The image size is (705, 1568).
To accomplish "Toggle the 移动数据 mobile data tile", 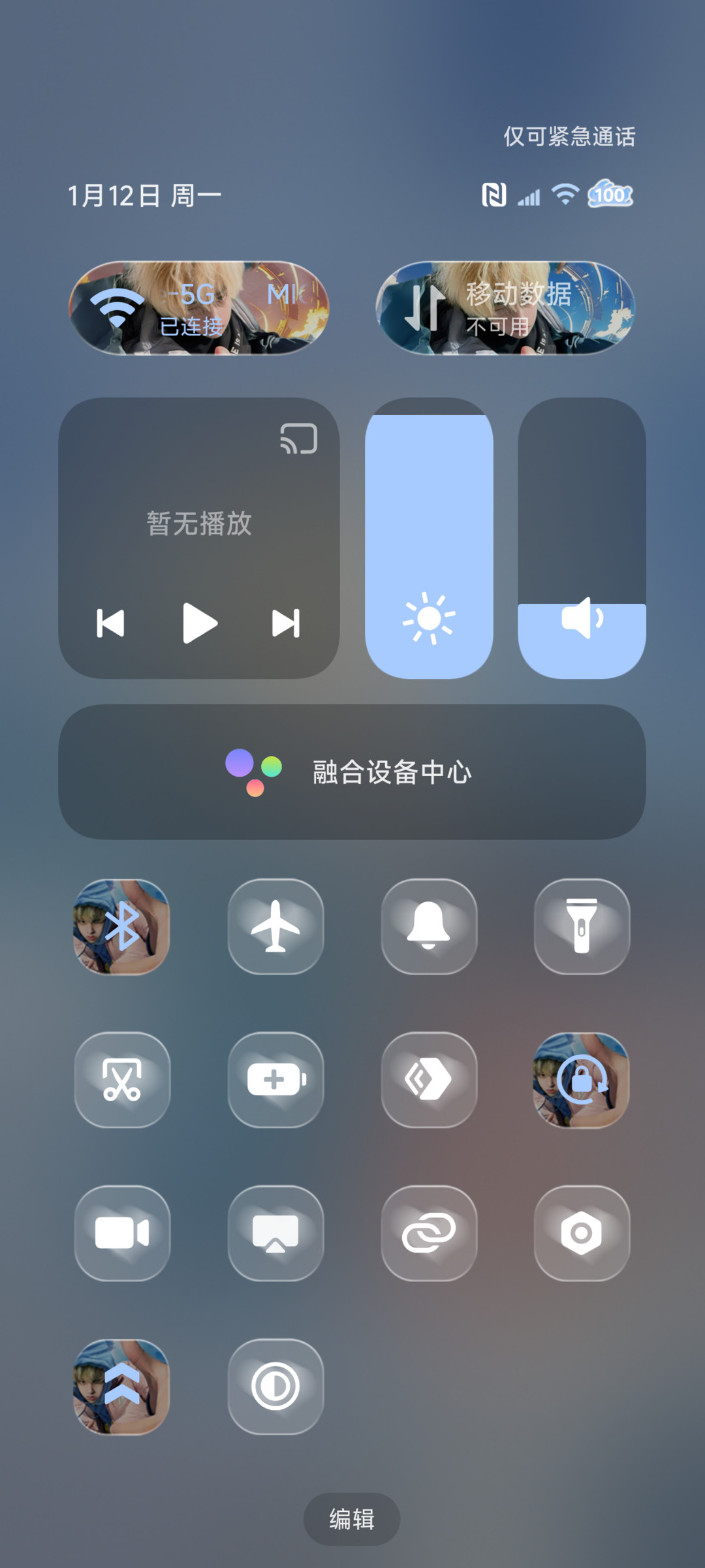I will [505, 308].
